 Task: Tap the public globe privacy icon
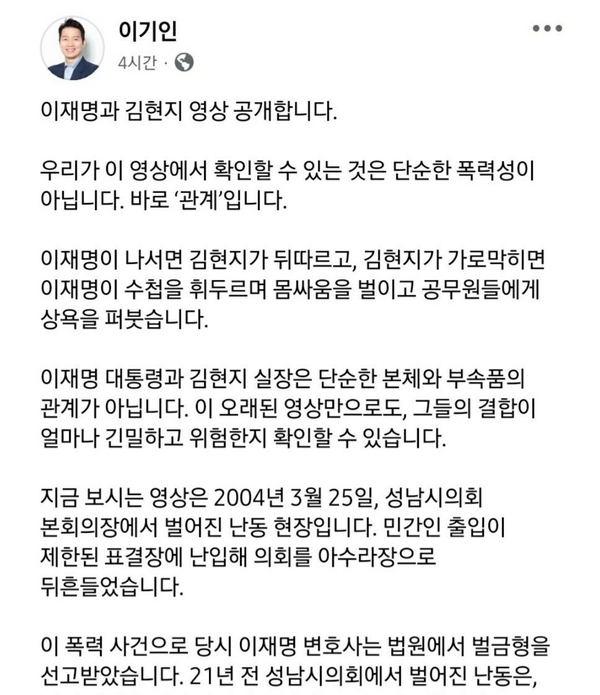click(x=183, y=63)
